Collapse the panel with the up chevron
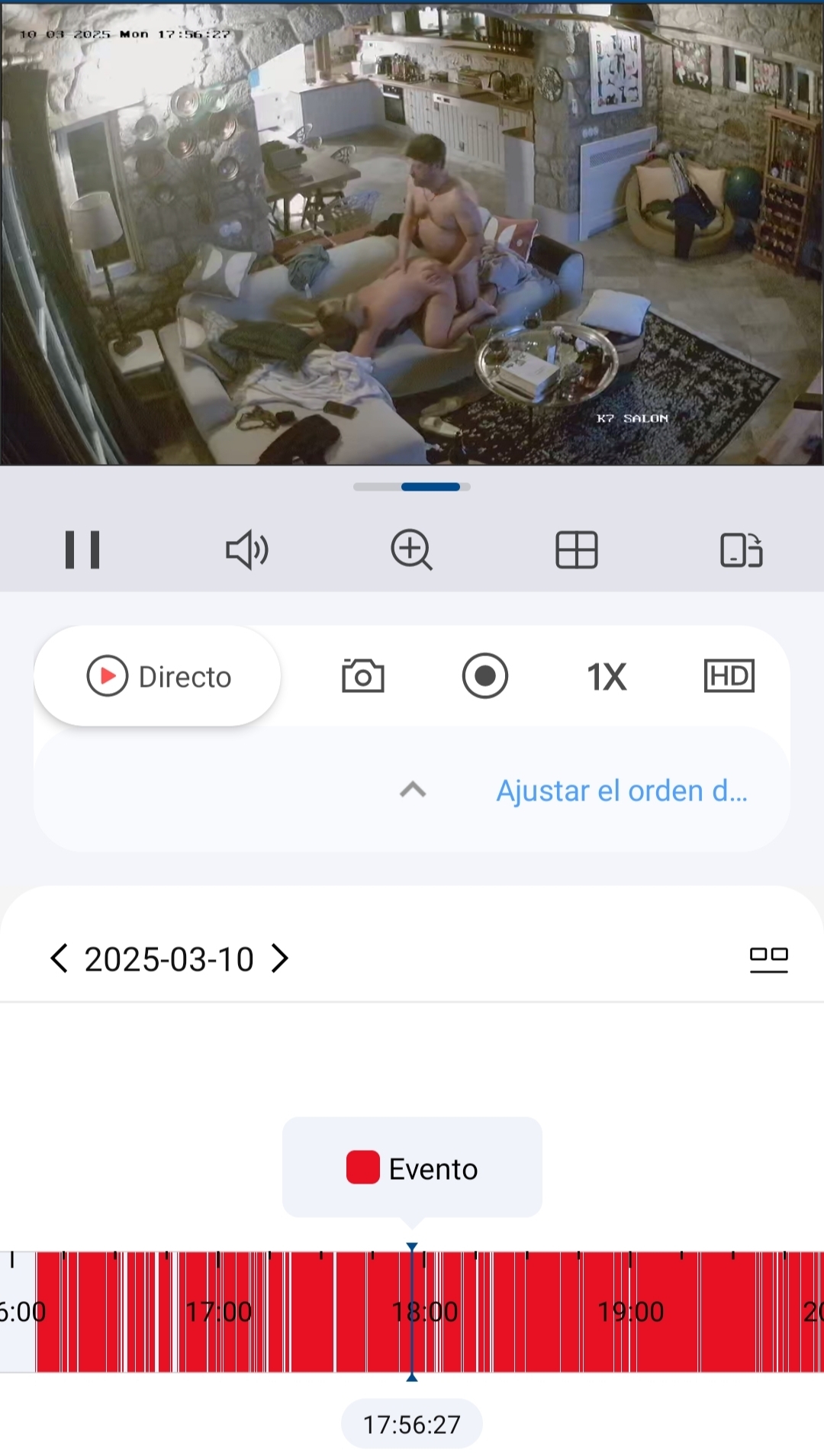Screen dimensions: 824x1456 (x=413, y=790)
